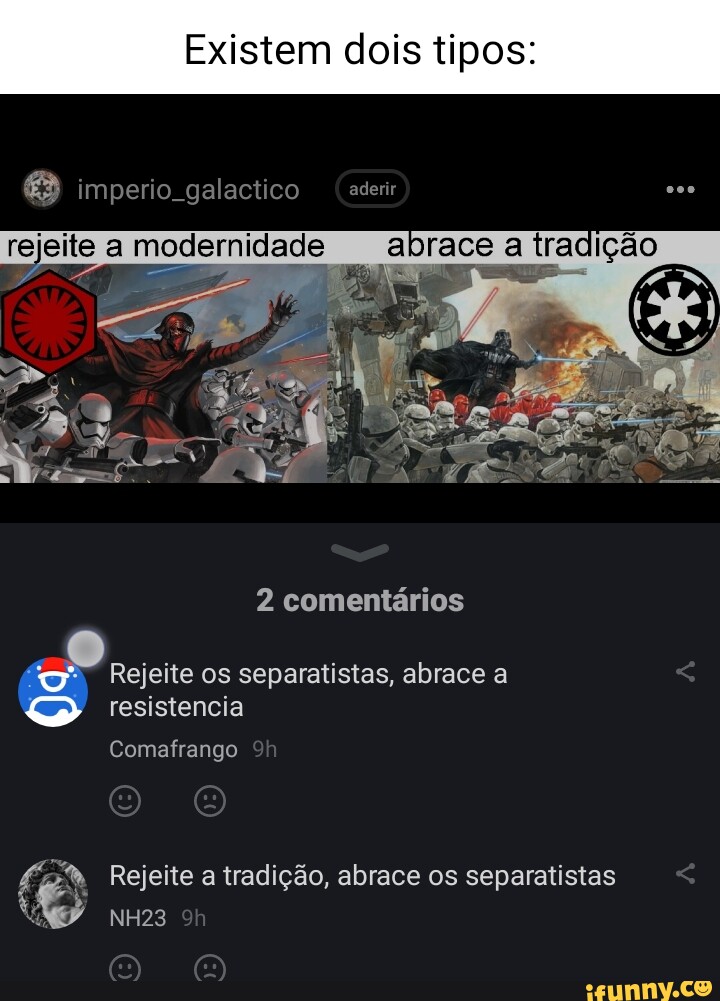The image size is (720, 1001).
Task: Click the '2 comentários' header
Action: click(x=360, y=600)
